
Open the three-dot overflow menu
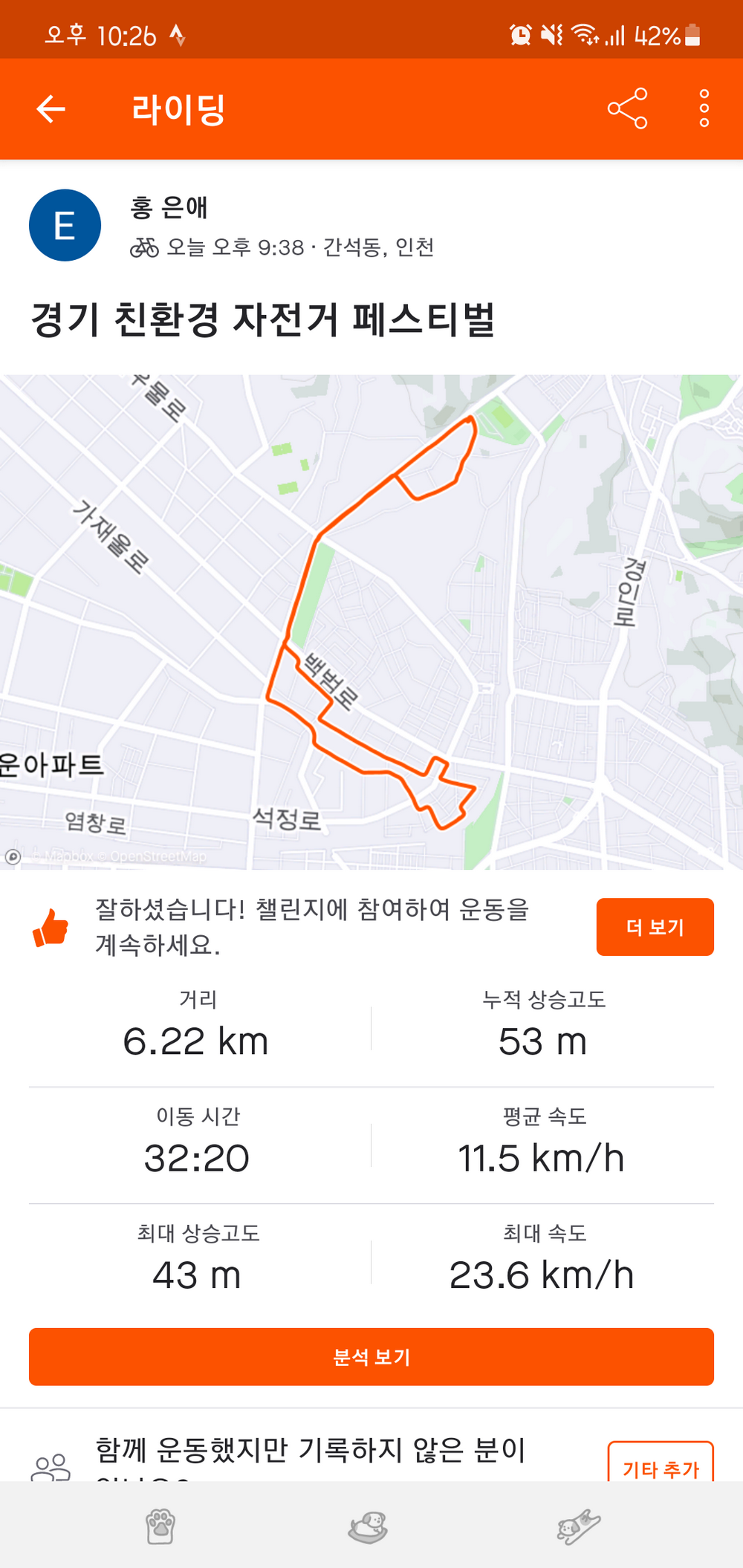click(704, 109)
